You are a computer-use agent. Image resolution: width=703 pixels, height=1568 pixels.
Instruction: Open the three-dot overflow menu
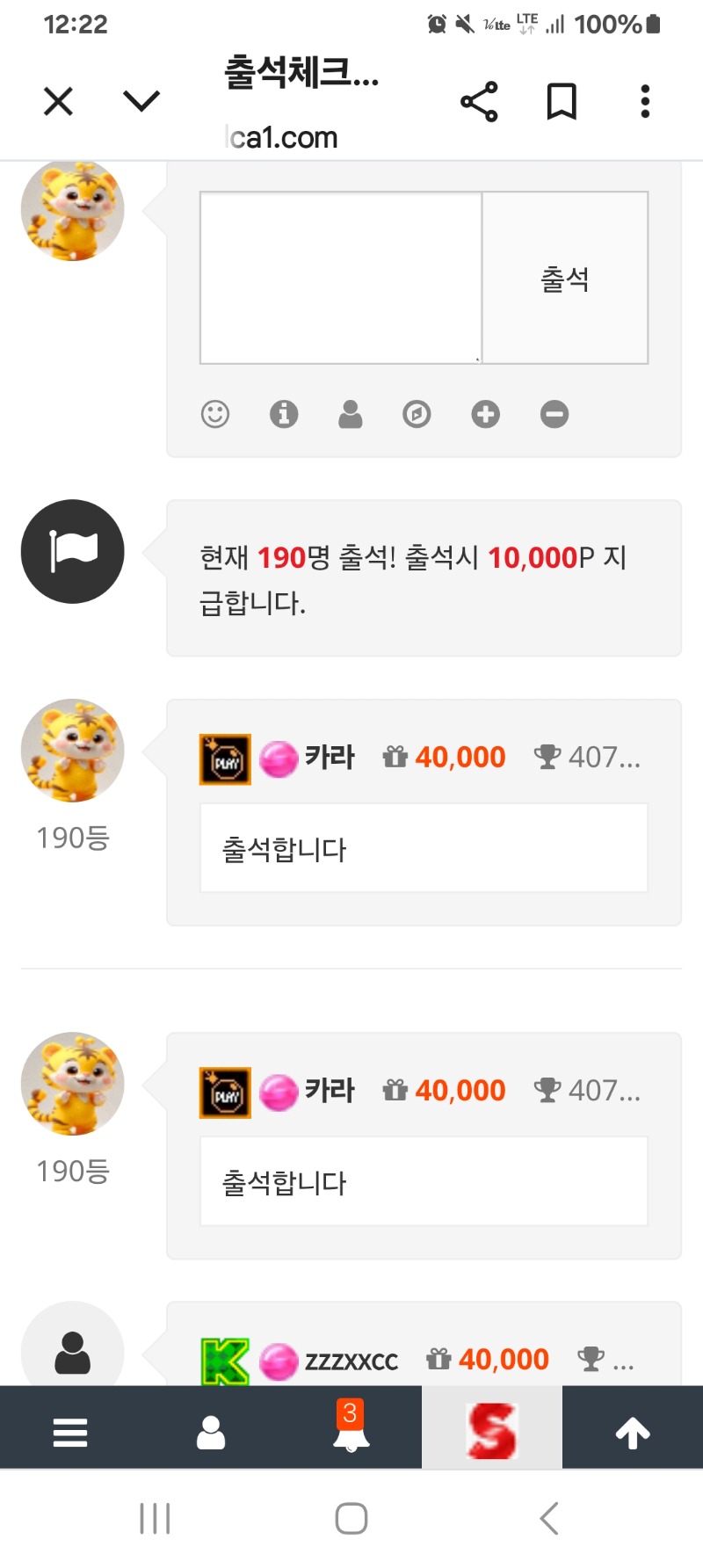point(645,102)
